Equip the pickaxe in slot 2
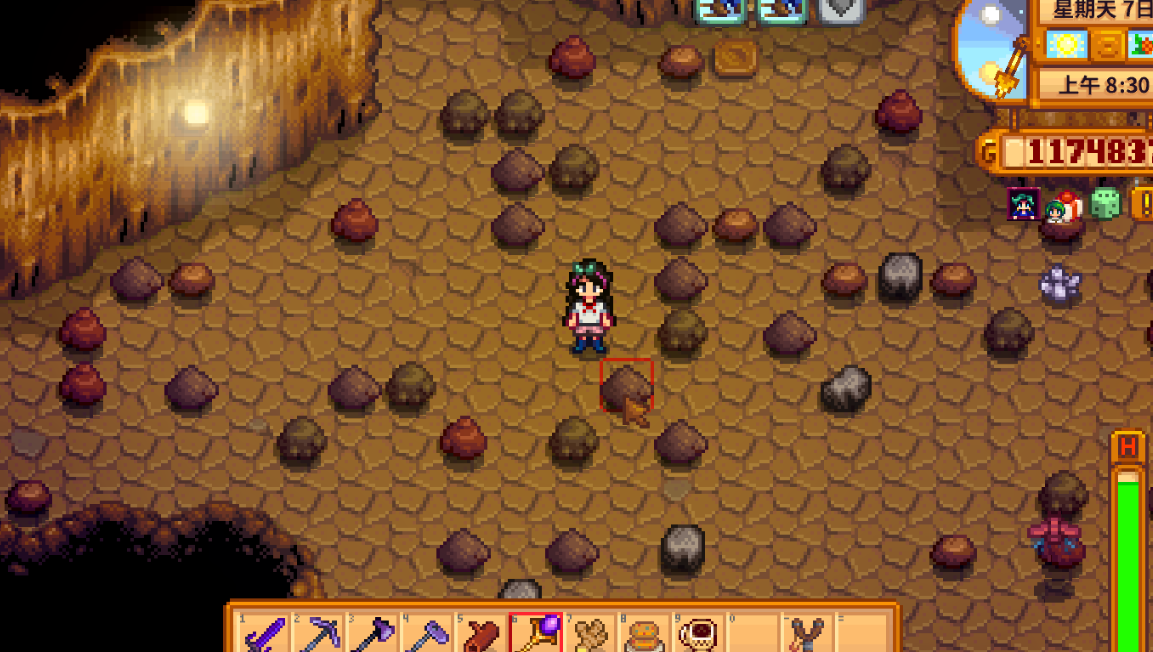 (319, 634)
